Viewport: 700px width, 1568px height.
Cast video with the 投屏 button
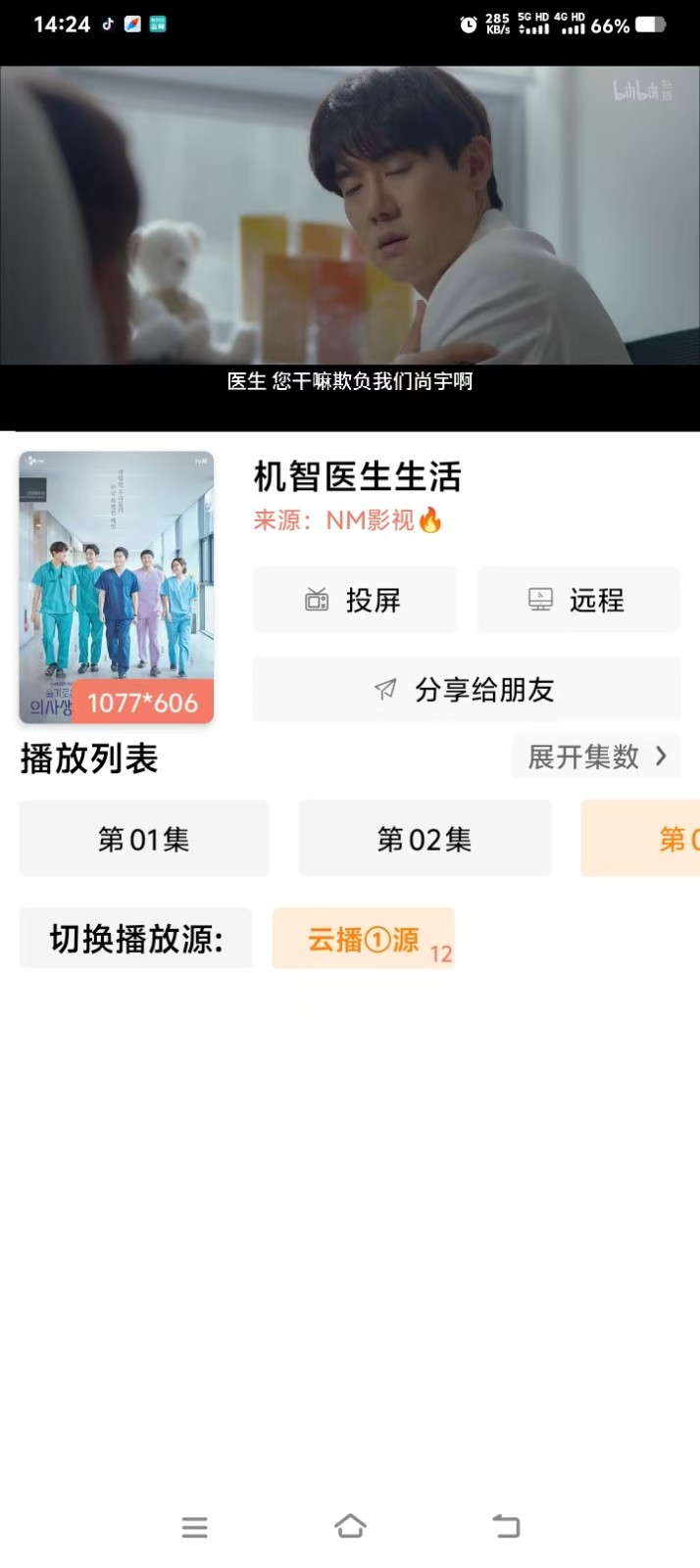pos(355,600)
